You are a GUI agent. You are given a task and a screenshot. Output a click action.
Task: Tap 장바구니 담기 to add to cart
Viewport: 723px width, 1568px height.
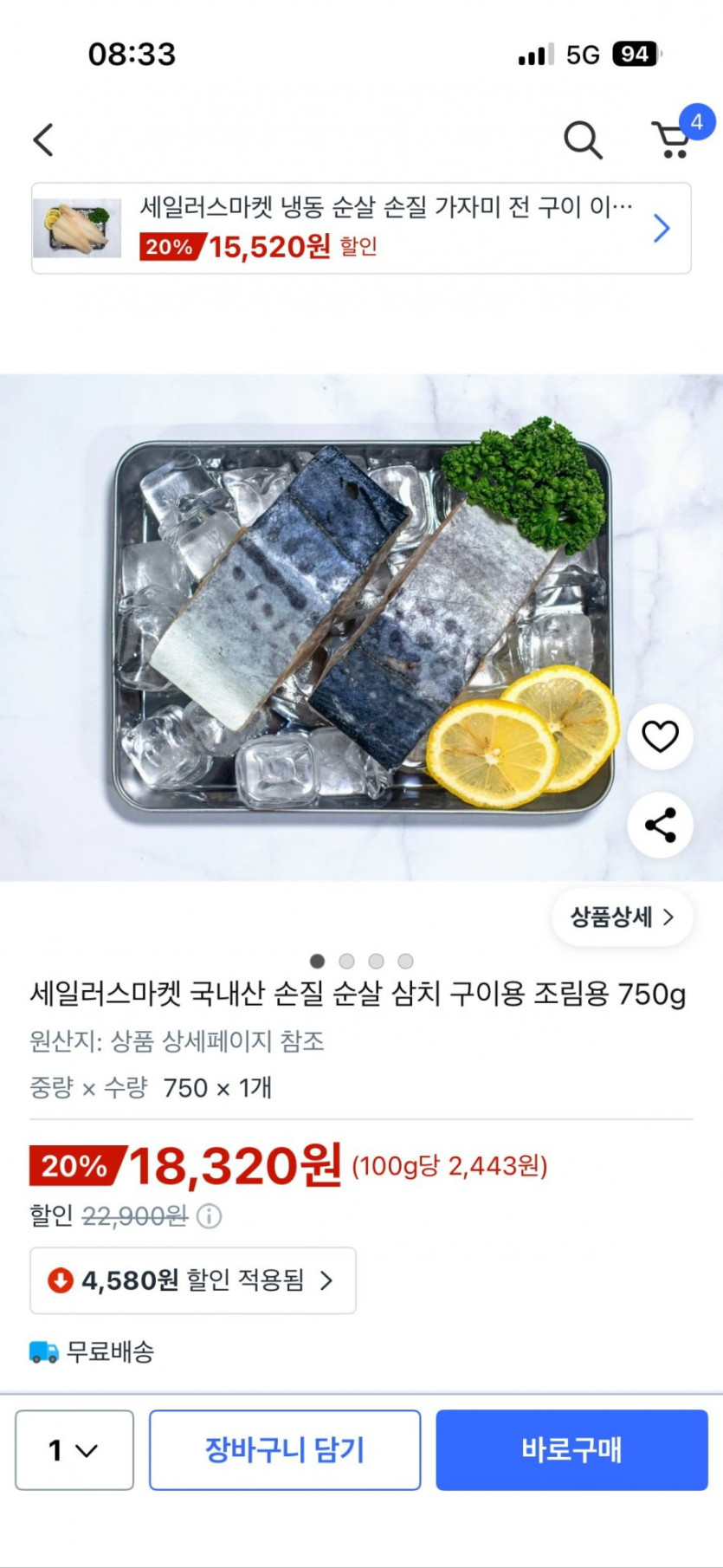(x=285, y=1450)
